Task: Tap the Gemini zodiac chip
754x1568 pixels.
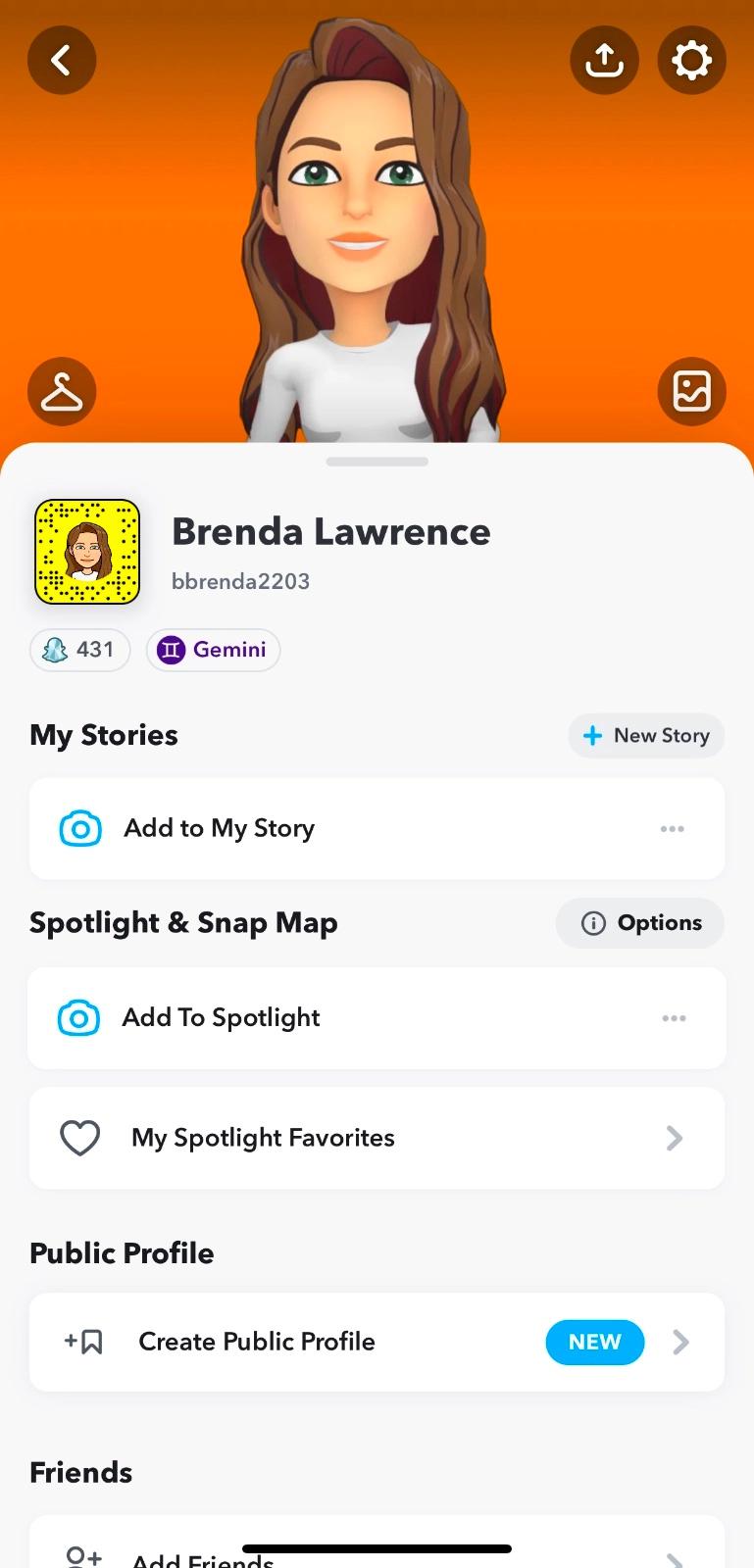Action: pyautogui.click(x=213, y=650)
